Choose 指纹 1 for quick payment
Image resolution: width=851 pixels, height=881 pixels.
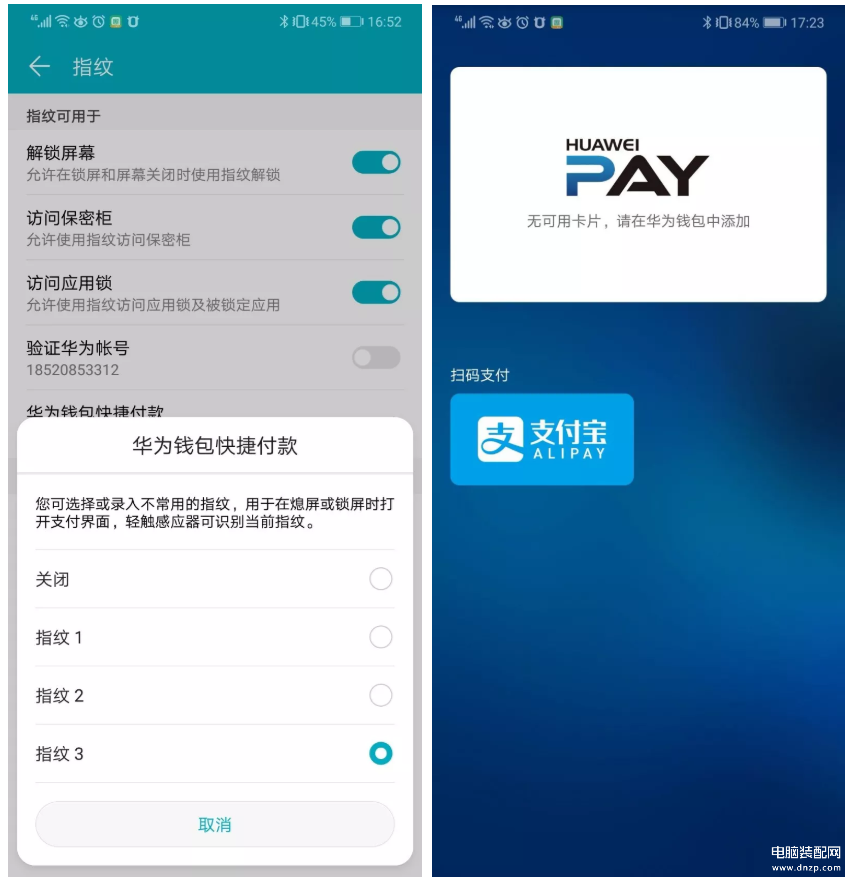[x=380, y=637]
